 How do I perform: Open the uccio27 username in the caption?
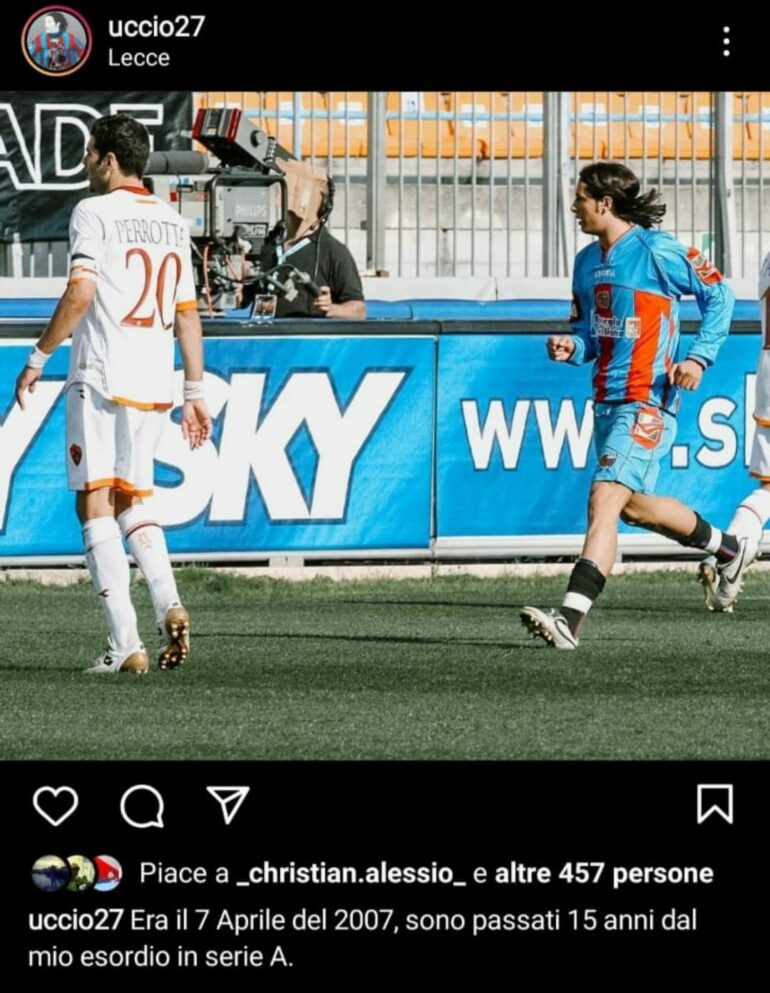(x=76, y=920)
